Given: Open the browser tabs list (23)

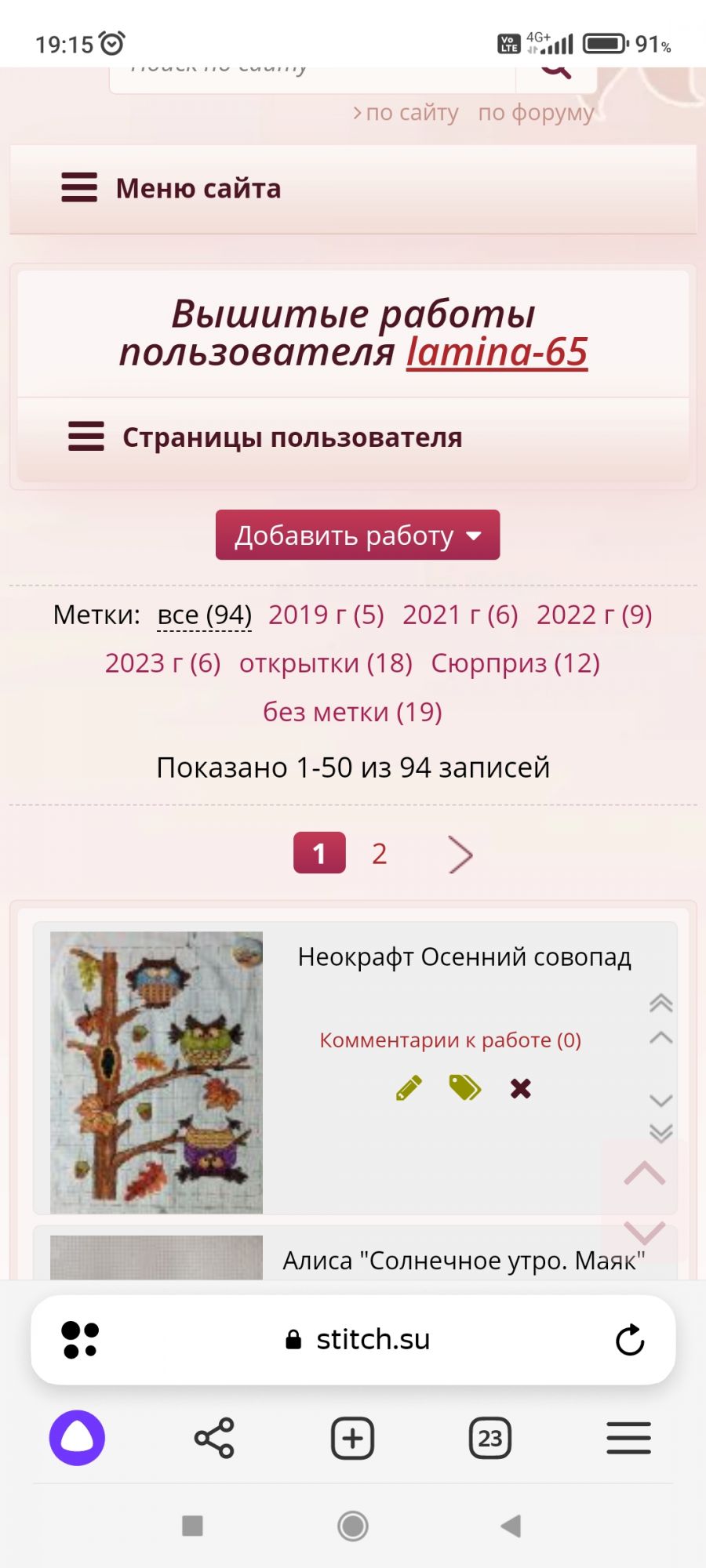Looking at the screenshot, I should pyautogui.click(x=490, y=1439).
